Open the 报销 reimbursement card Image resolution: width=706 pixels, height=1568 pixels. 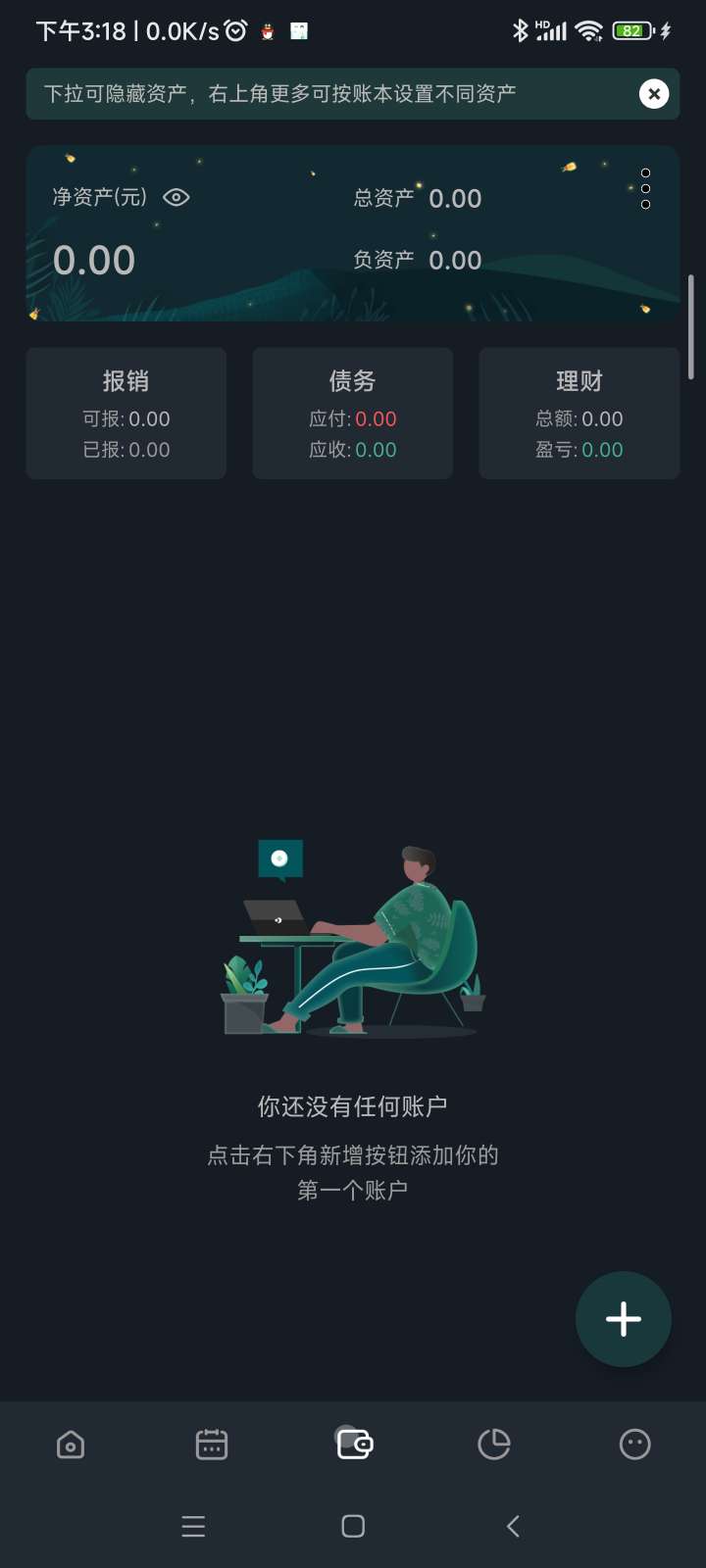tap(126, 414)
